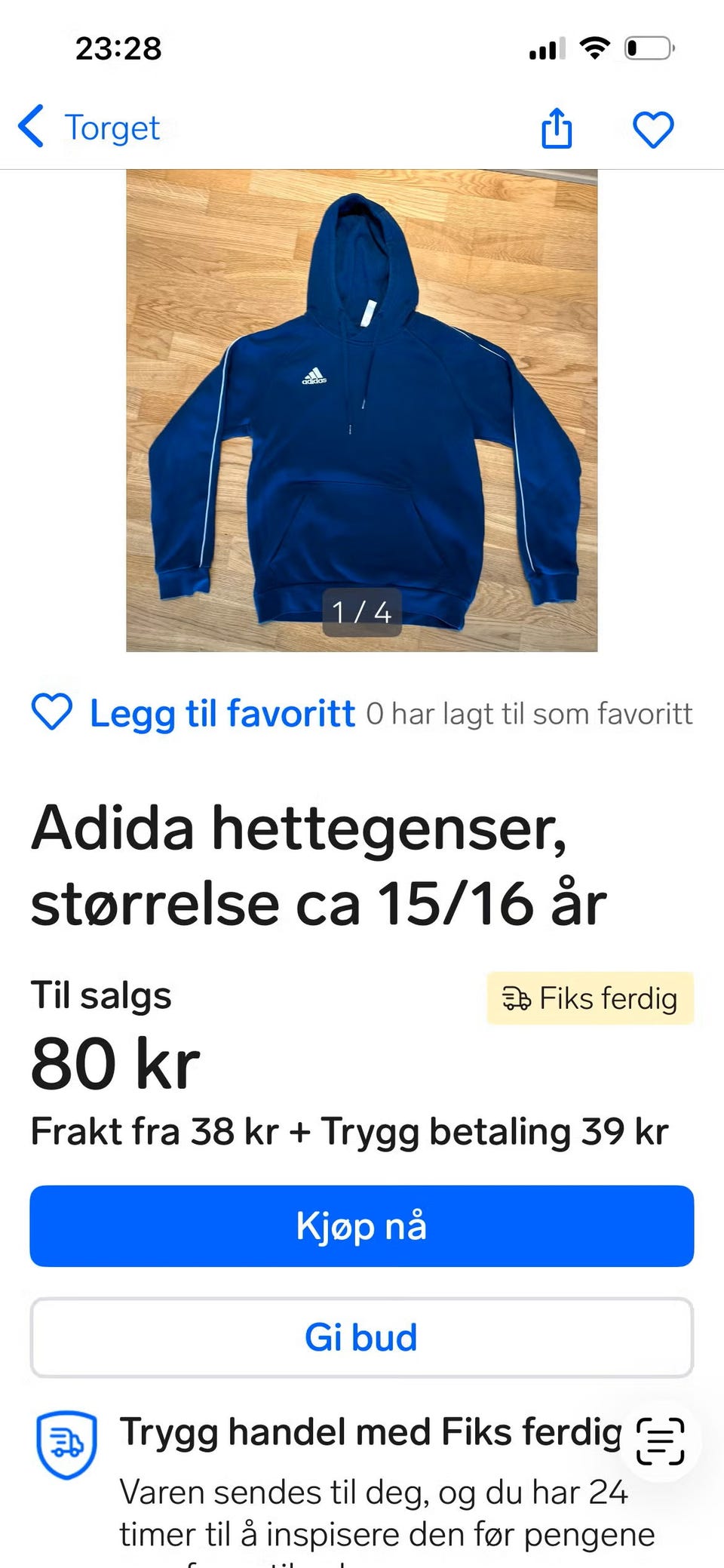Open the hoodie product photo
724x1568 pixels.
[x=361, y=410]
